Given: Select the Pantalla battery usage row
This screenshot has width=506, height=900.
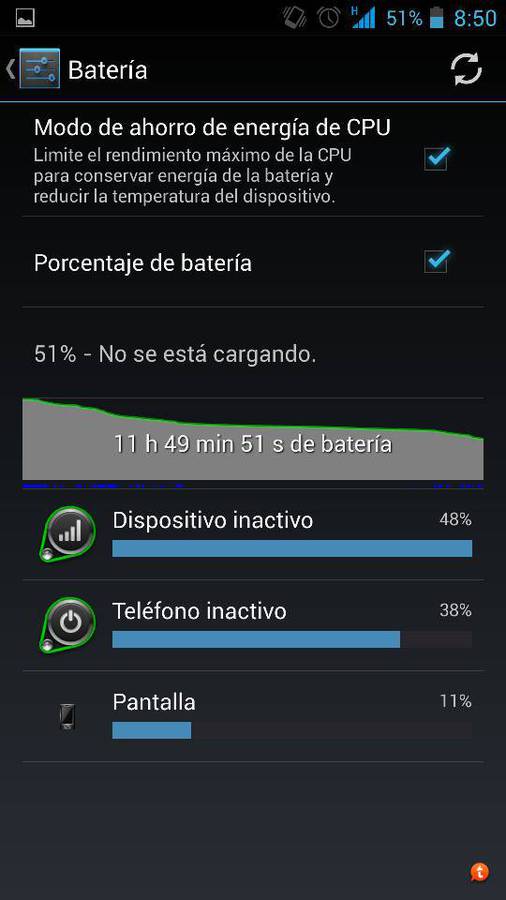Looking at the screenshot, I should [x=253, y=716].
